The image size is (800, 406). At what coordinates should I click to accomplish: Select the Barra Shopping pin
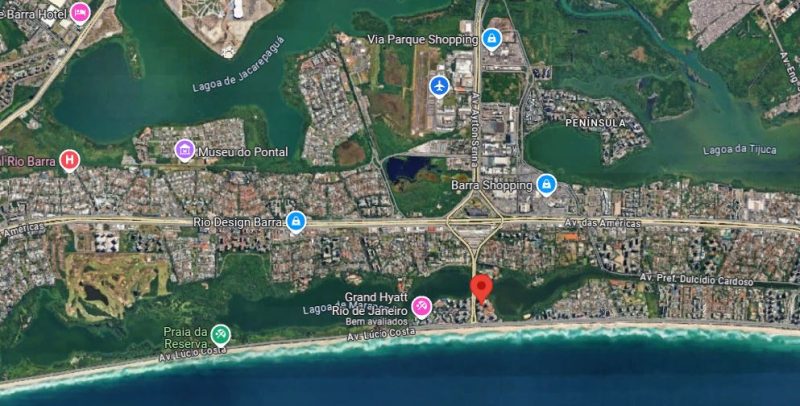(546, 185)
